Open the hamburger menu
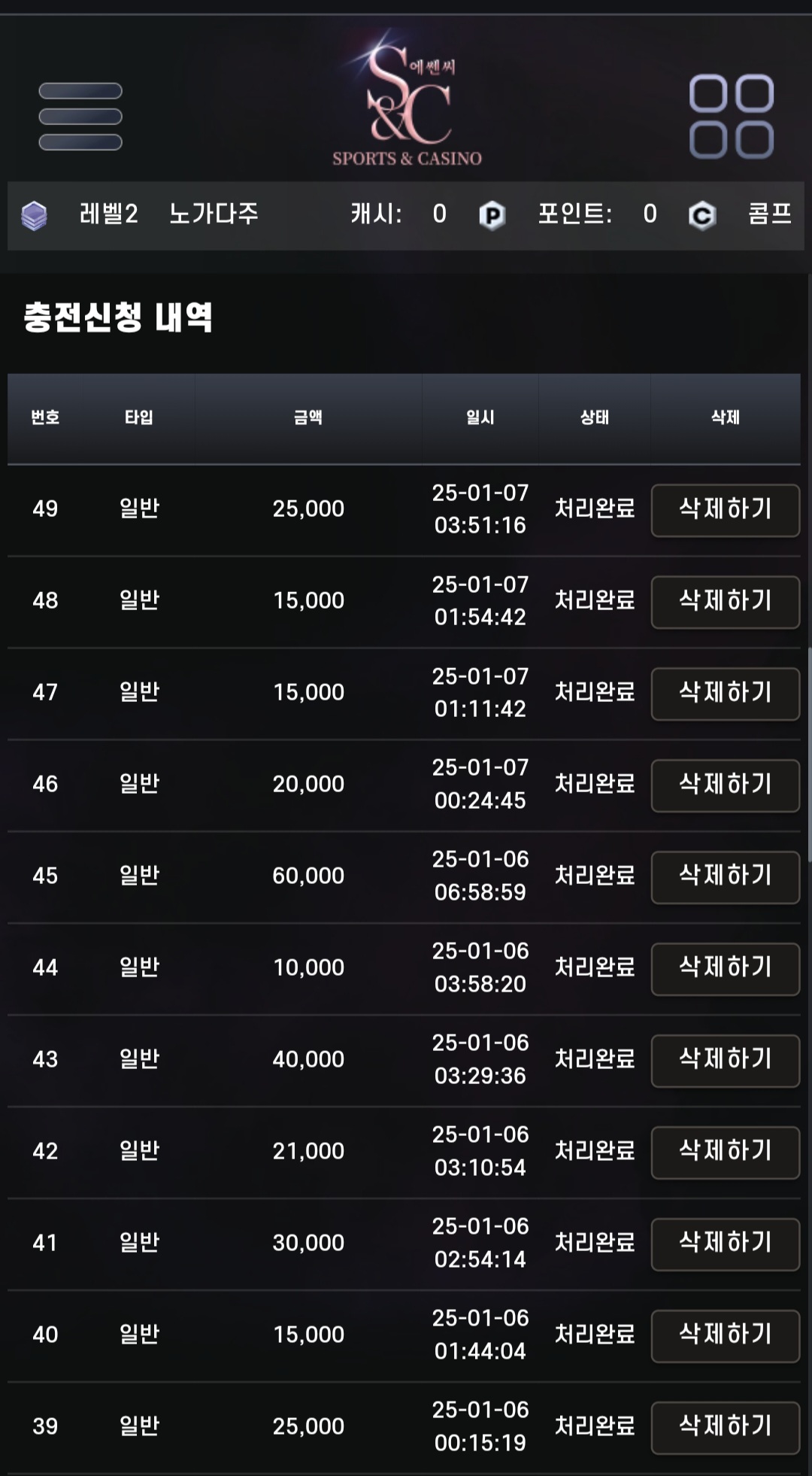812x1476 pixels. coord(80,117)
